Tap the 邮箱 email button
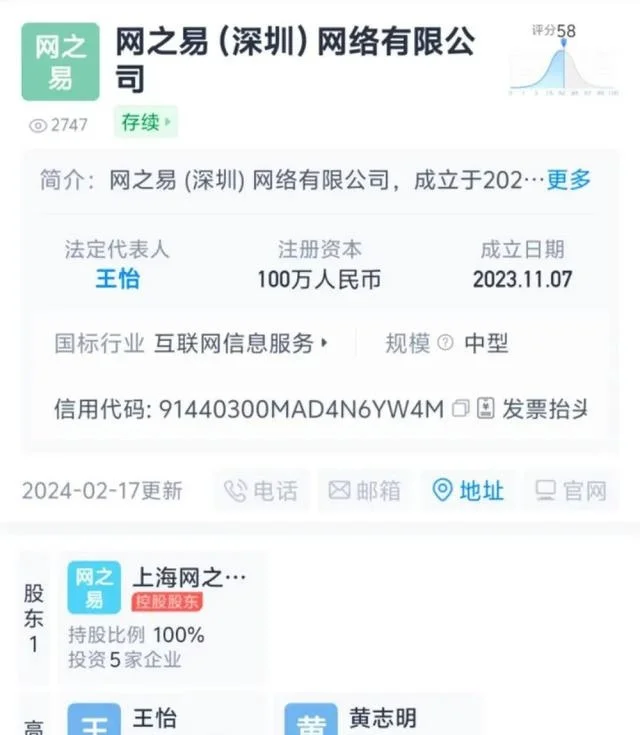The height and width of the screenshot is (735, 640). (365, 491)
